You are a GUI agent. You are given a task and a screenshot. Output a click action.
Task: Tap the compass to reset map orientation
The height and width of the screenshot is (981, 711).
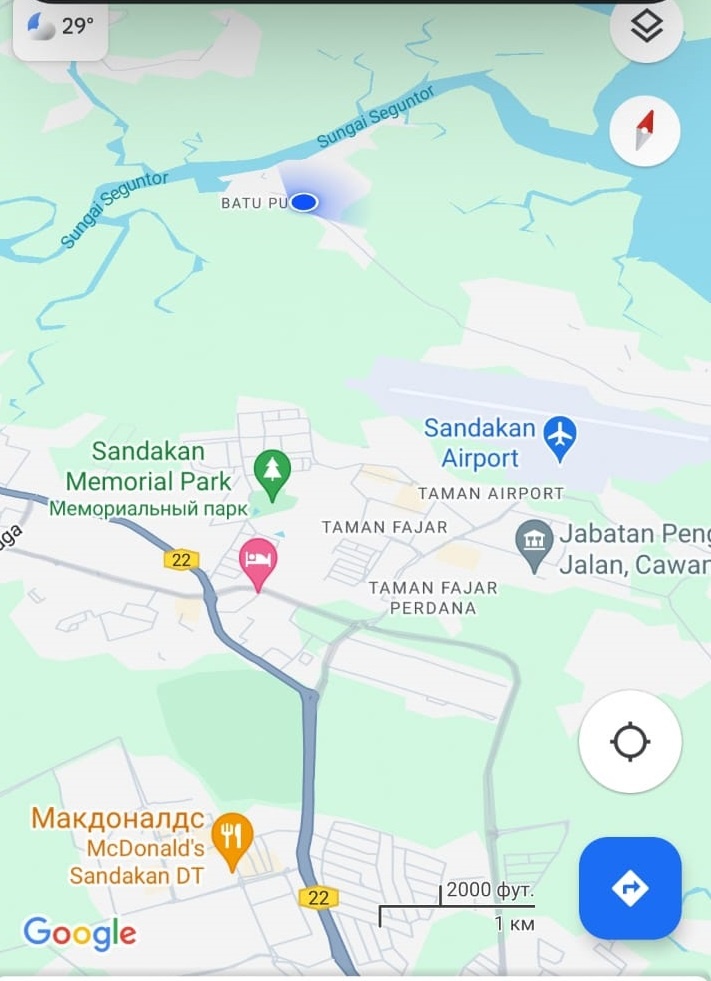(x=645, y=131)
